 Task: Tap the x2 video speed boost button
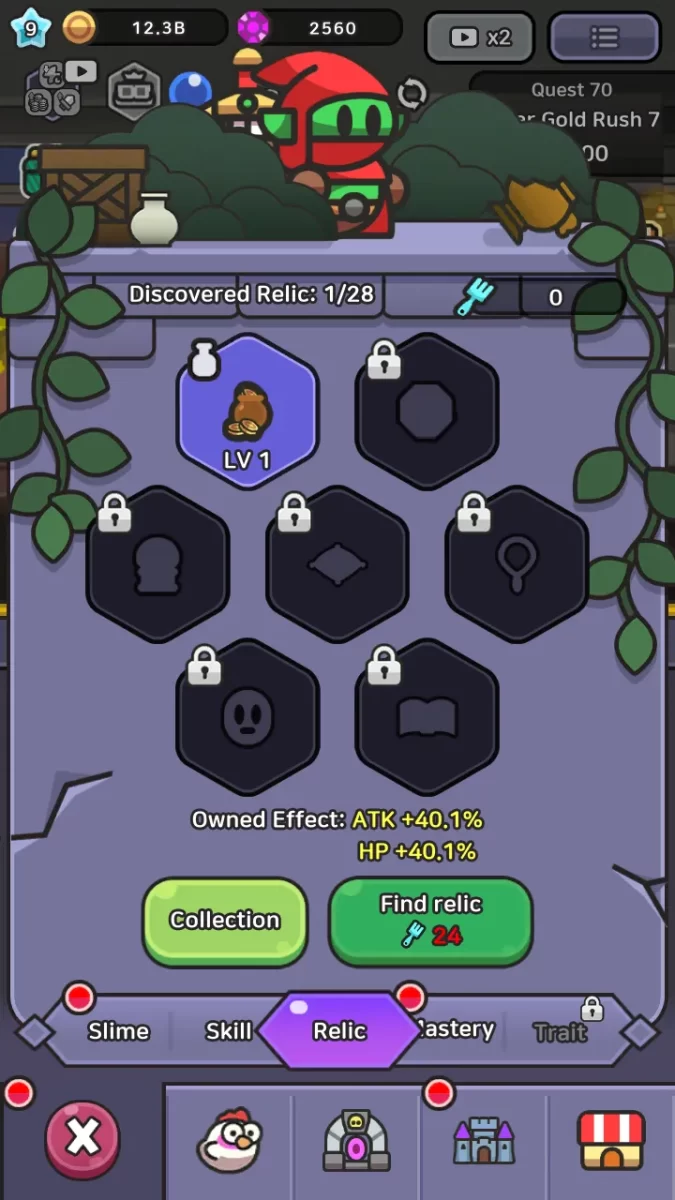pos(481,37)
